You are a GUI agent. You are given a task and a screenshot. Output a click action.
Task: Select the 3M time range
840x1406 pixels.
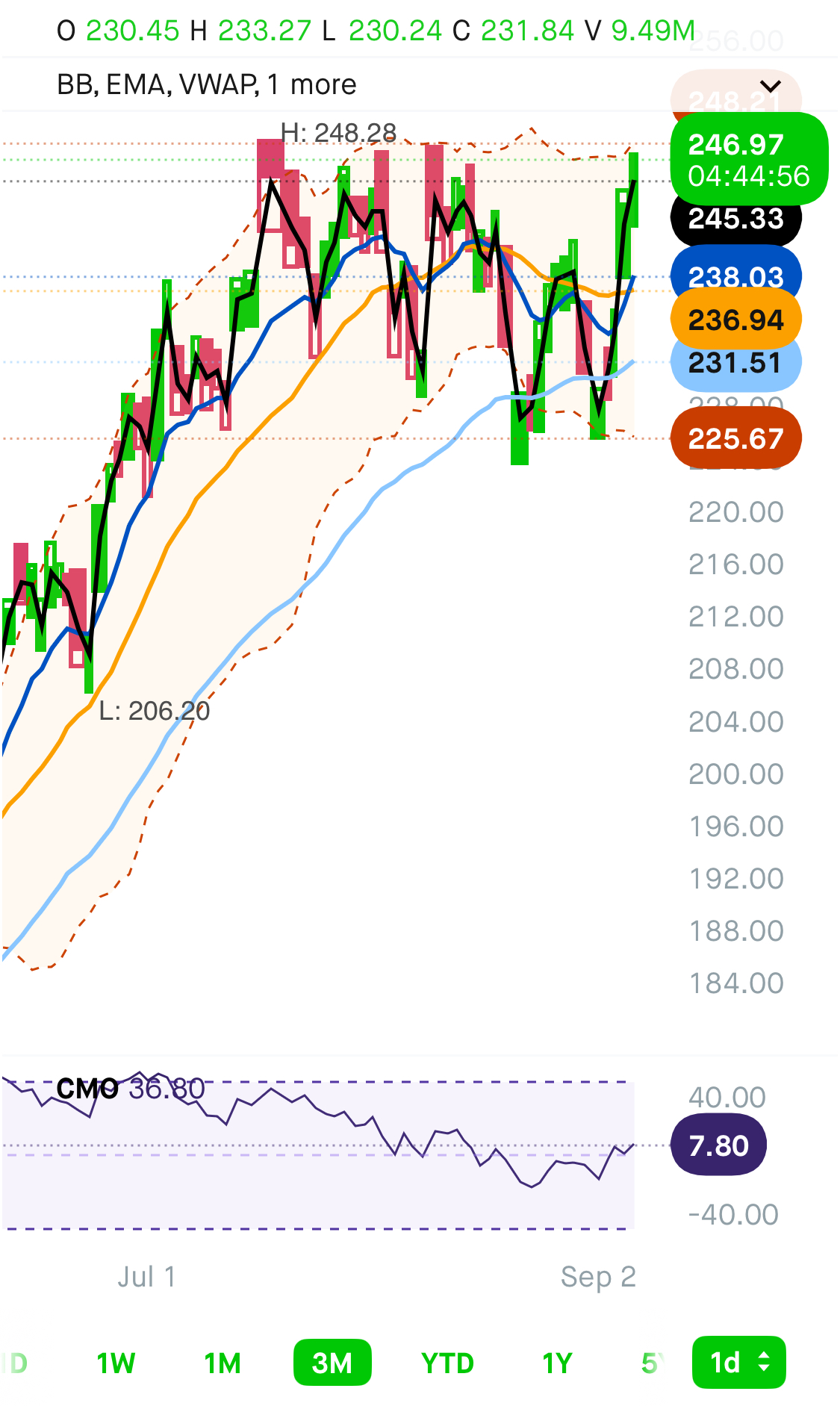[x=332, y=1363]
